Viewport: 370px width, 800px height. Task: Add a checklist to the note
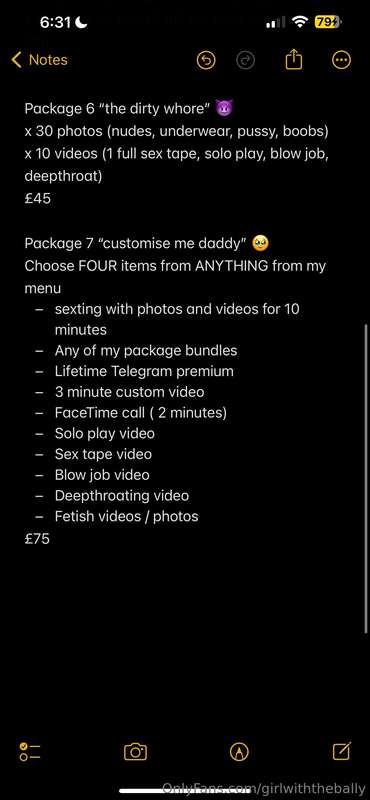click(30, 752)
